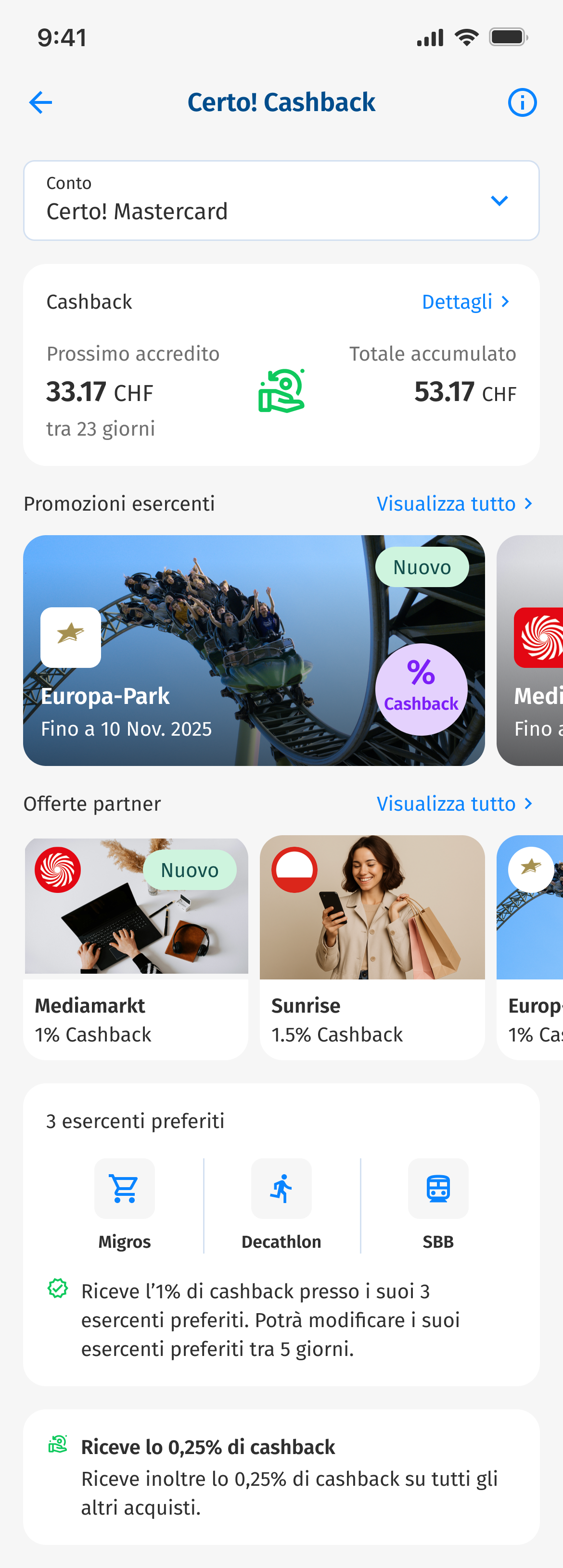Go back with the arrow icon
The height and width of the screenshot is (1568, 563).
click(40, 102)
